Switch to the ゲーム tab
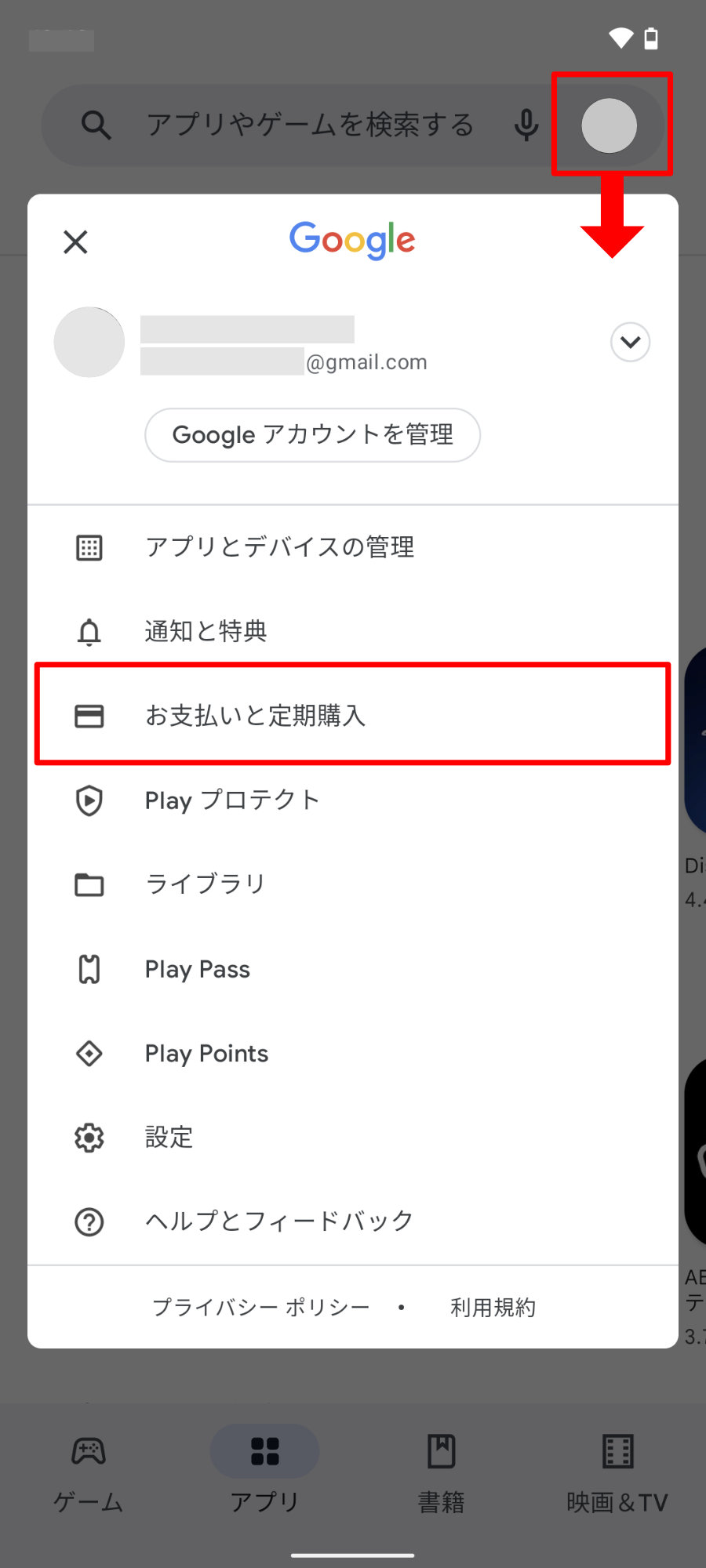 point(88,1474)
